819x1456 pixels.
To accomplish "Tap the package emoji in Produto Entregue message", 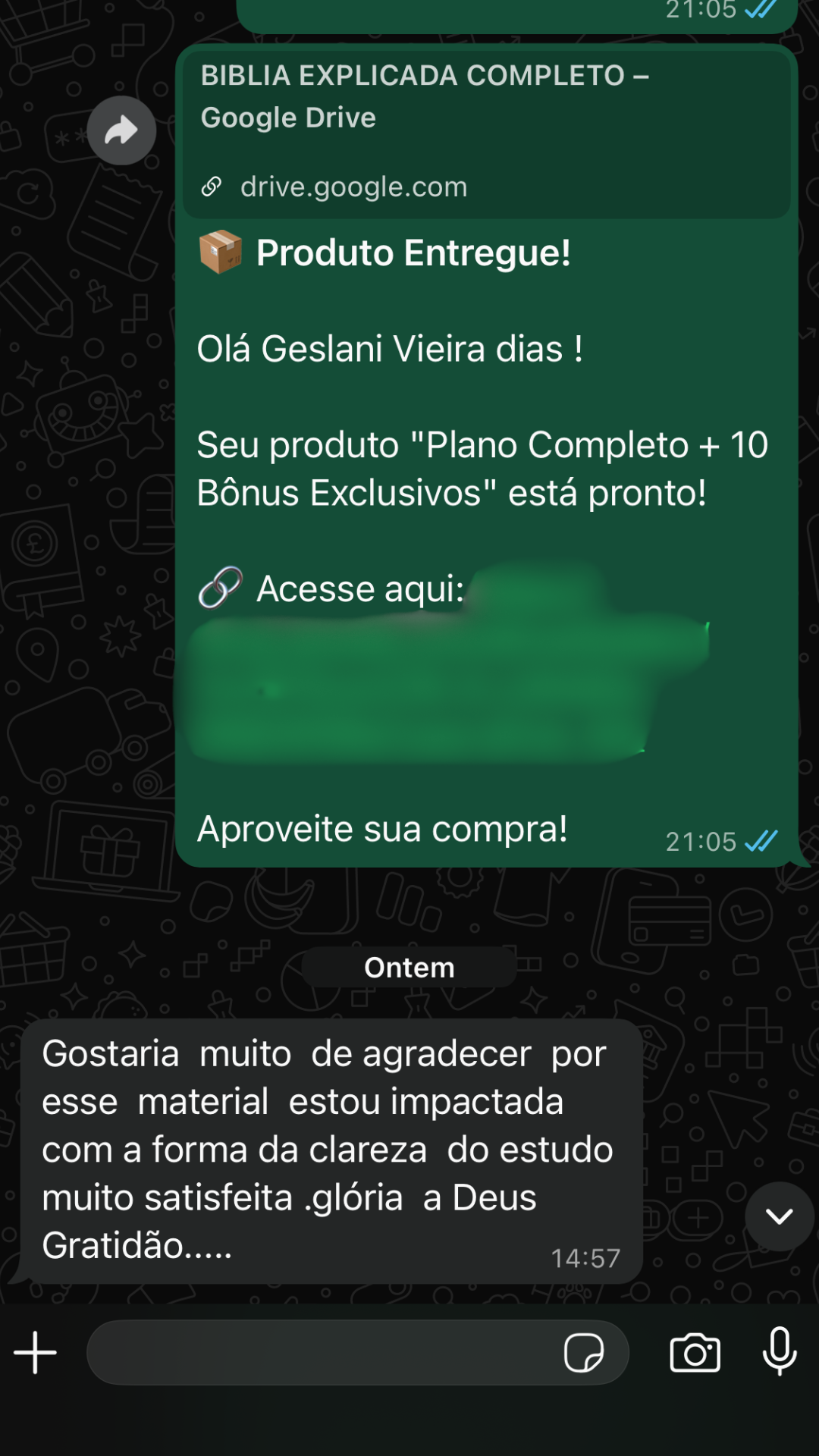I will tap(221, 251).
